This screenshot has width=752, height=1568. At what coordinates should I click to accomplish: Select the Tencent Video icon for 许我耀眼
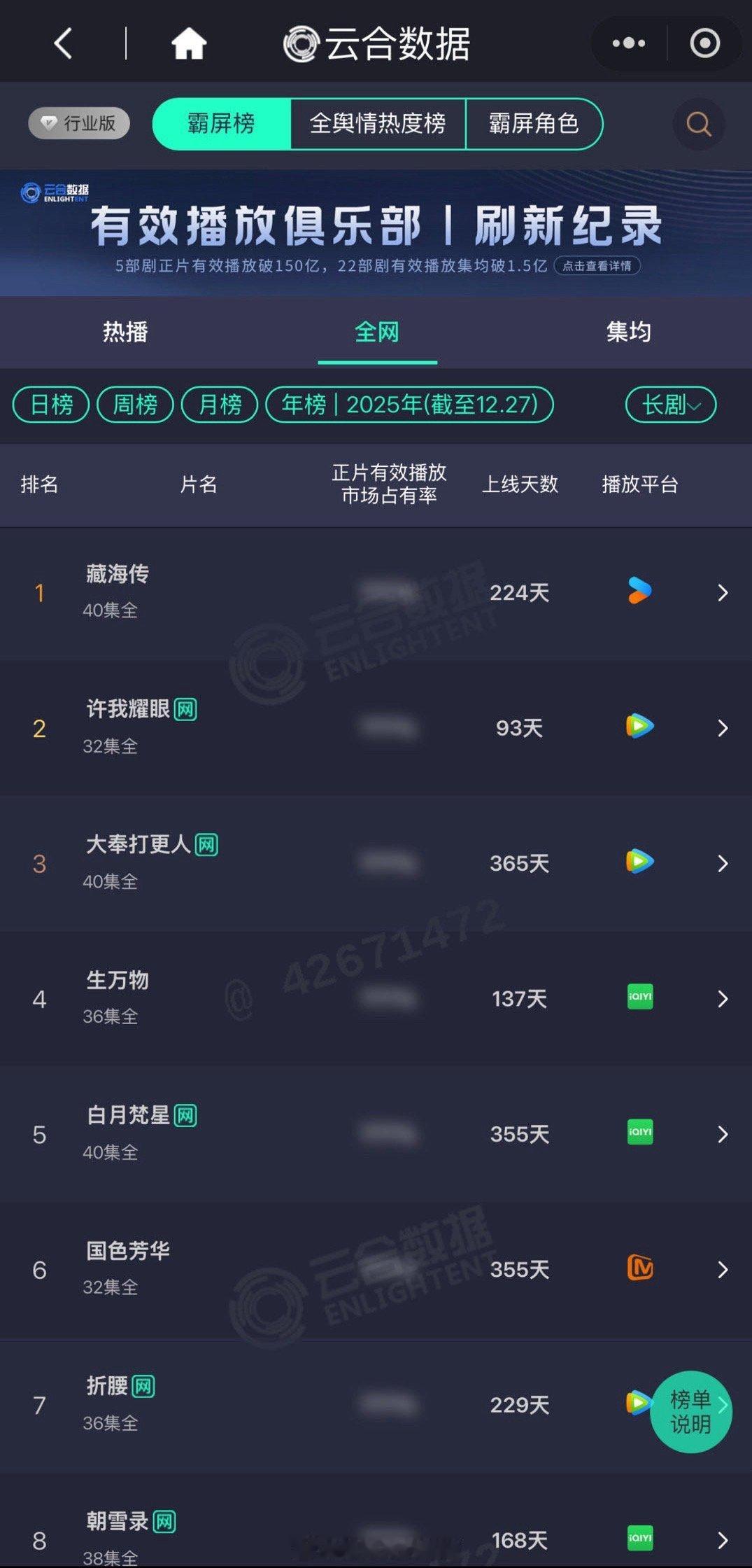[639, 727]
